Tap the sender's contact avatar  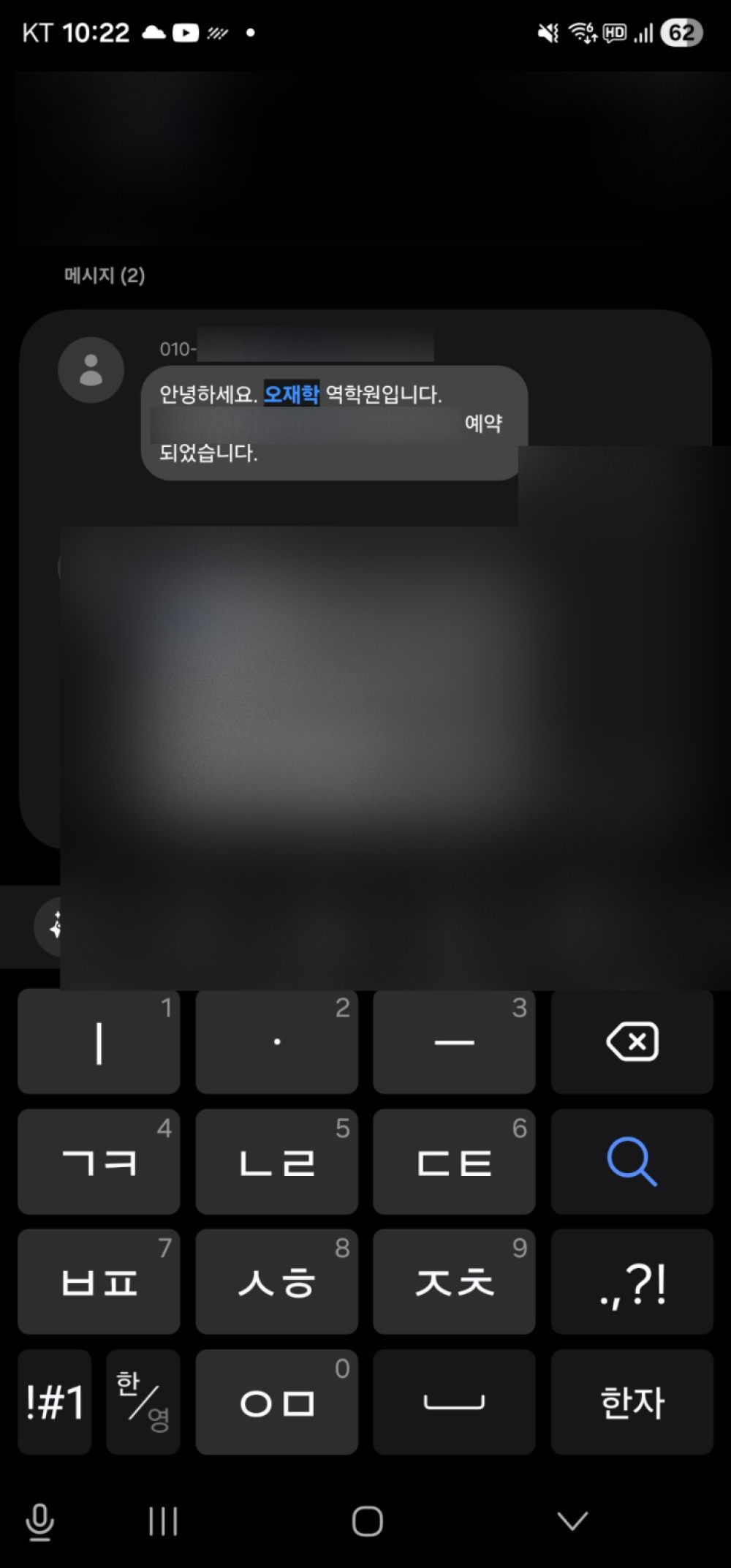coord(91,370)
